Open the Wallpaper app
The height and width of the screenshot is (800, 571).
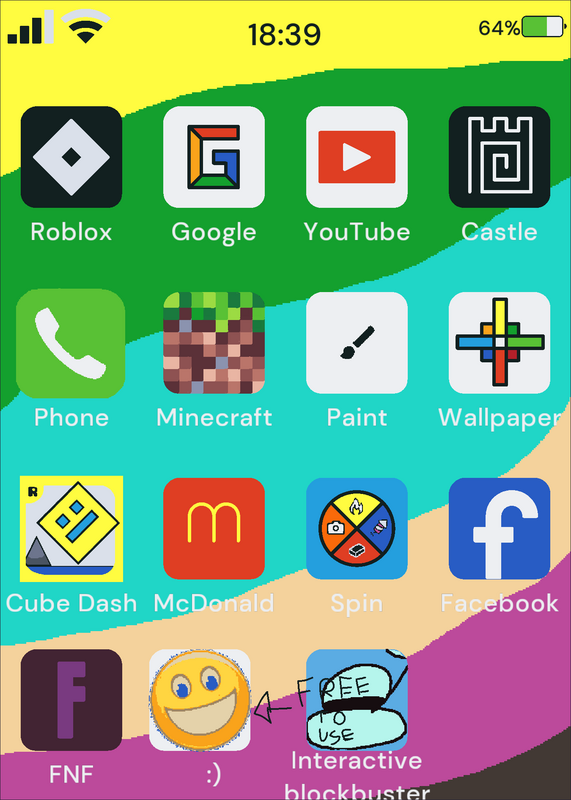(x=500, y=343)
